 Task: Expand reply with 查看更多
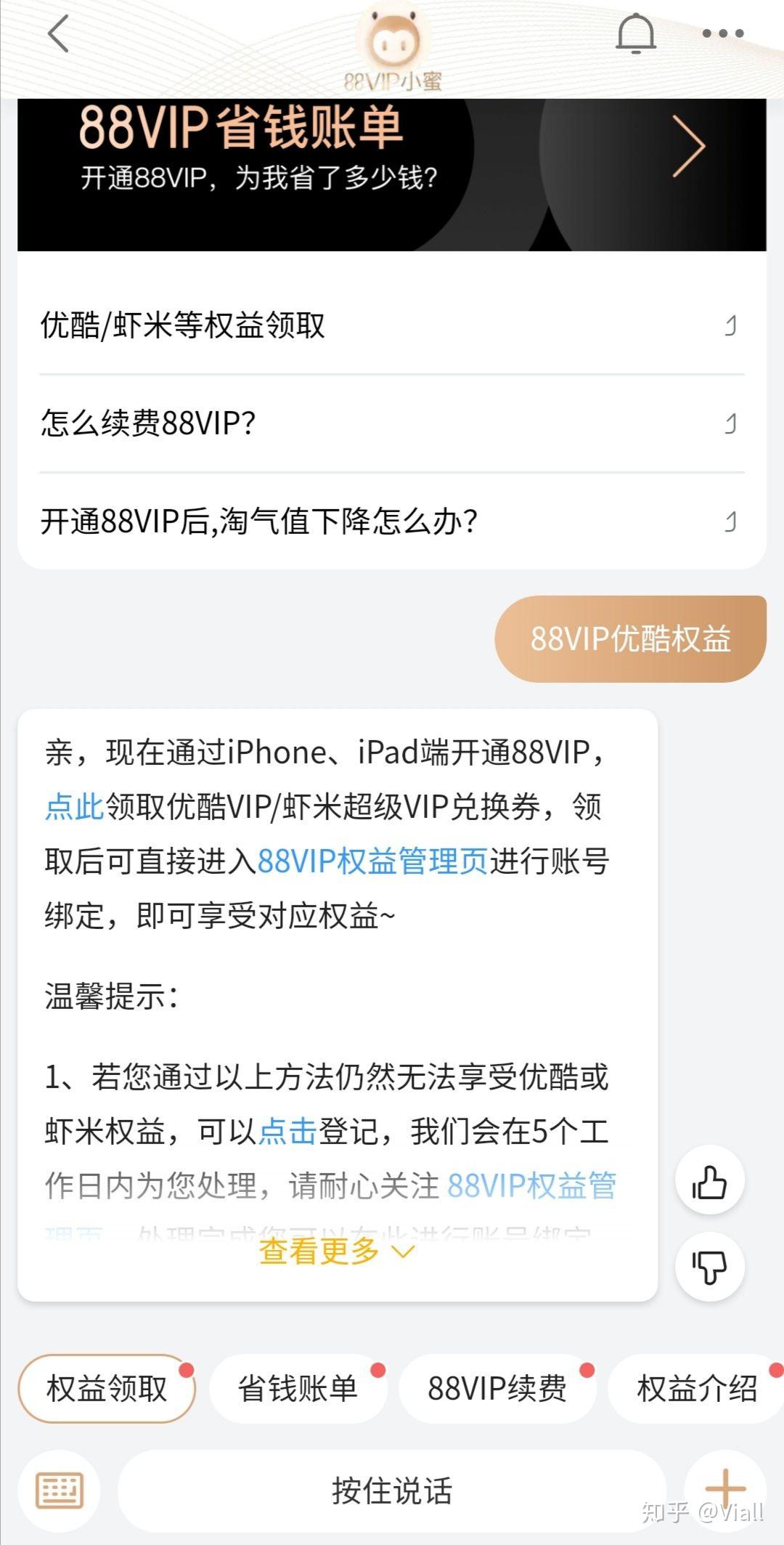337,1251
